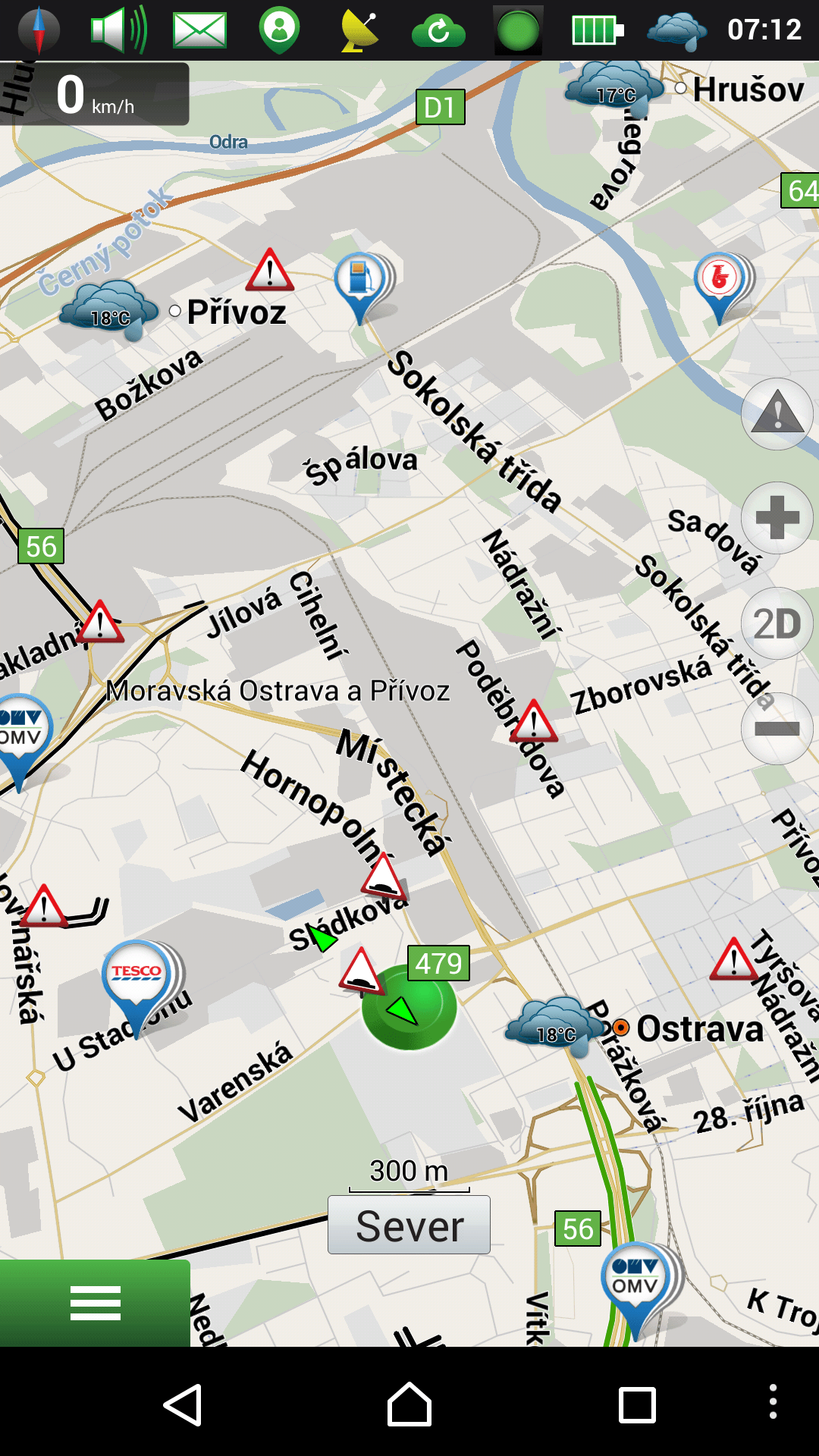819x1456 pixels.
Task: Open the main menu hamburger button
Action: coord(95,1303)
